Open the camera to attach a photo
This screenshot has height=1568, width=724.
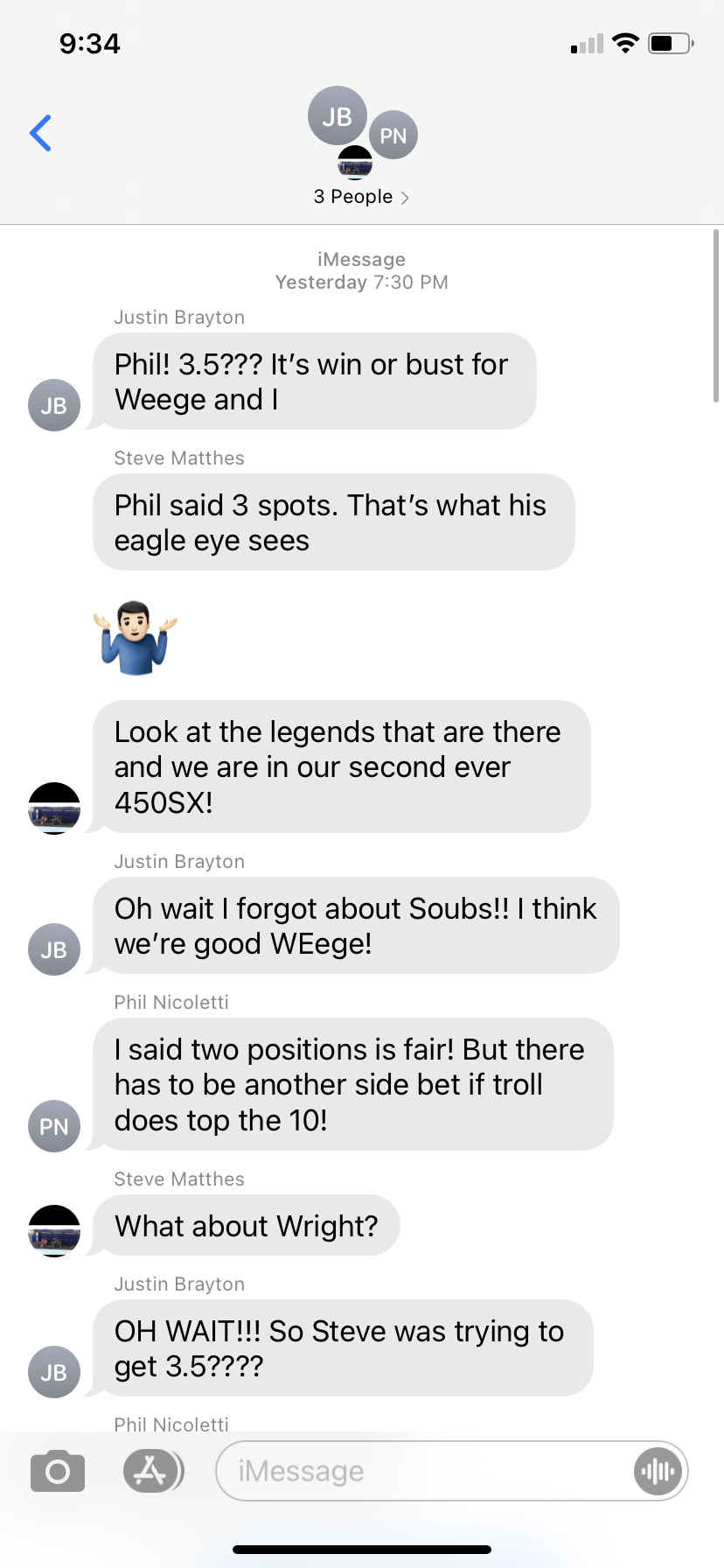pyautogui.click(x=58, y=1471)
